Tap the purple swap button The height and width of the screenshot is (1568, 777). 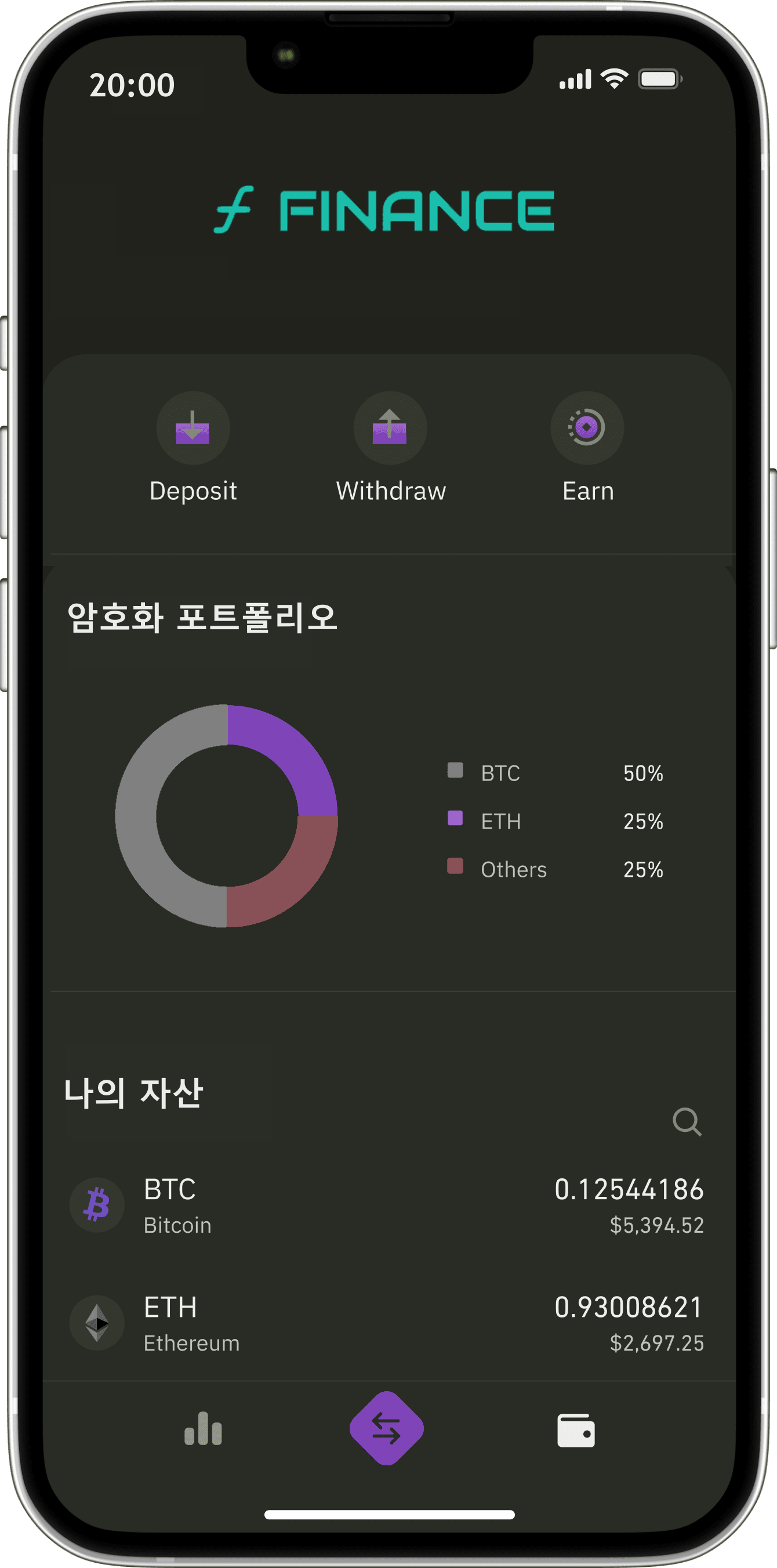tap(387, 1428)
